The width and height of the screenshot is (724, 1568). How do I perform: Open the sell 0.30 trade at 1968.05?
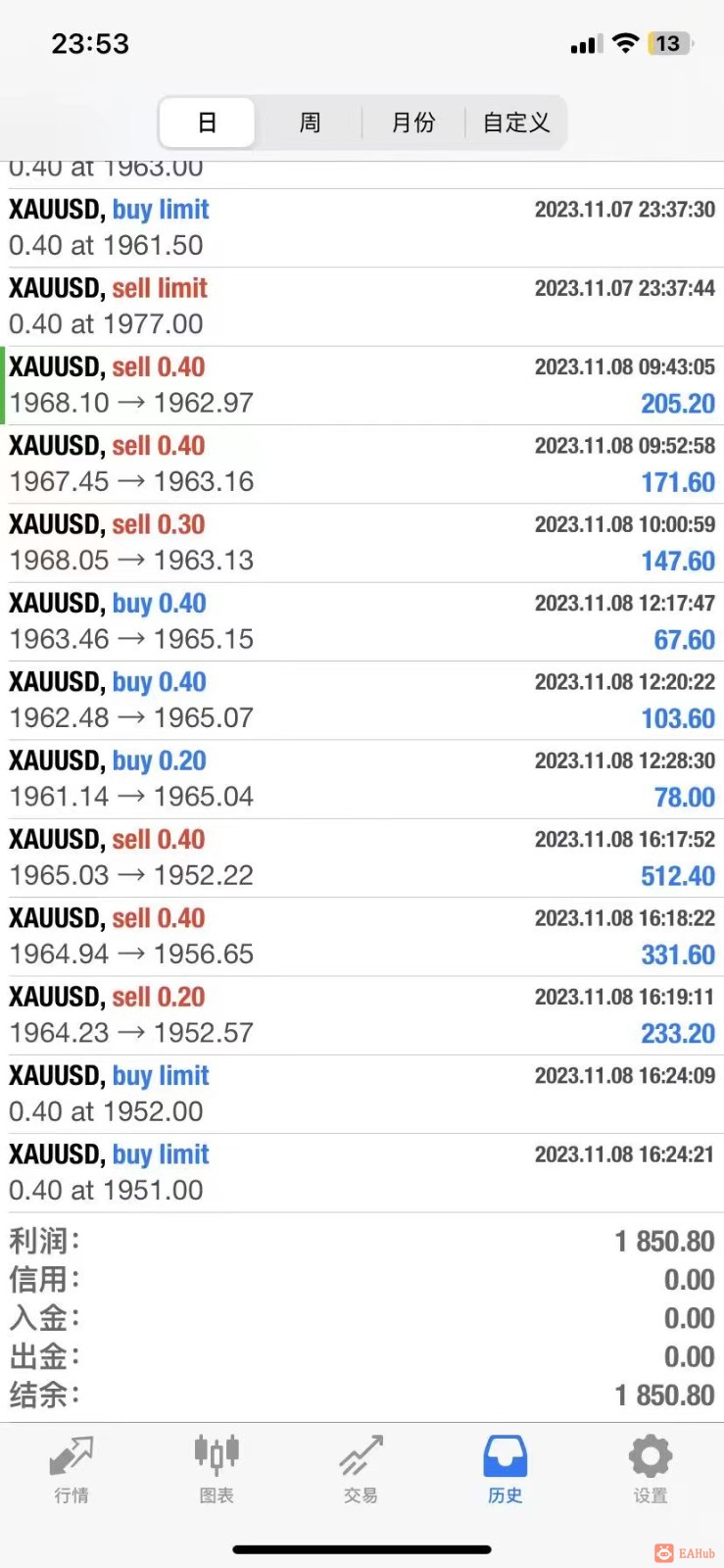(x=362, y=543)
